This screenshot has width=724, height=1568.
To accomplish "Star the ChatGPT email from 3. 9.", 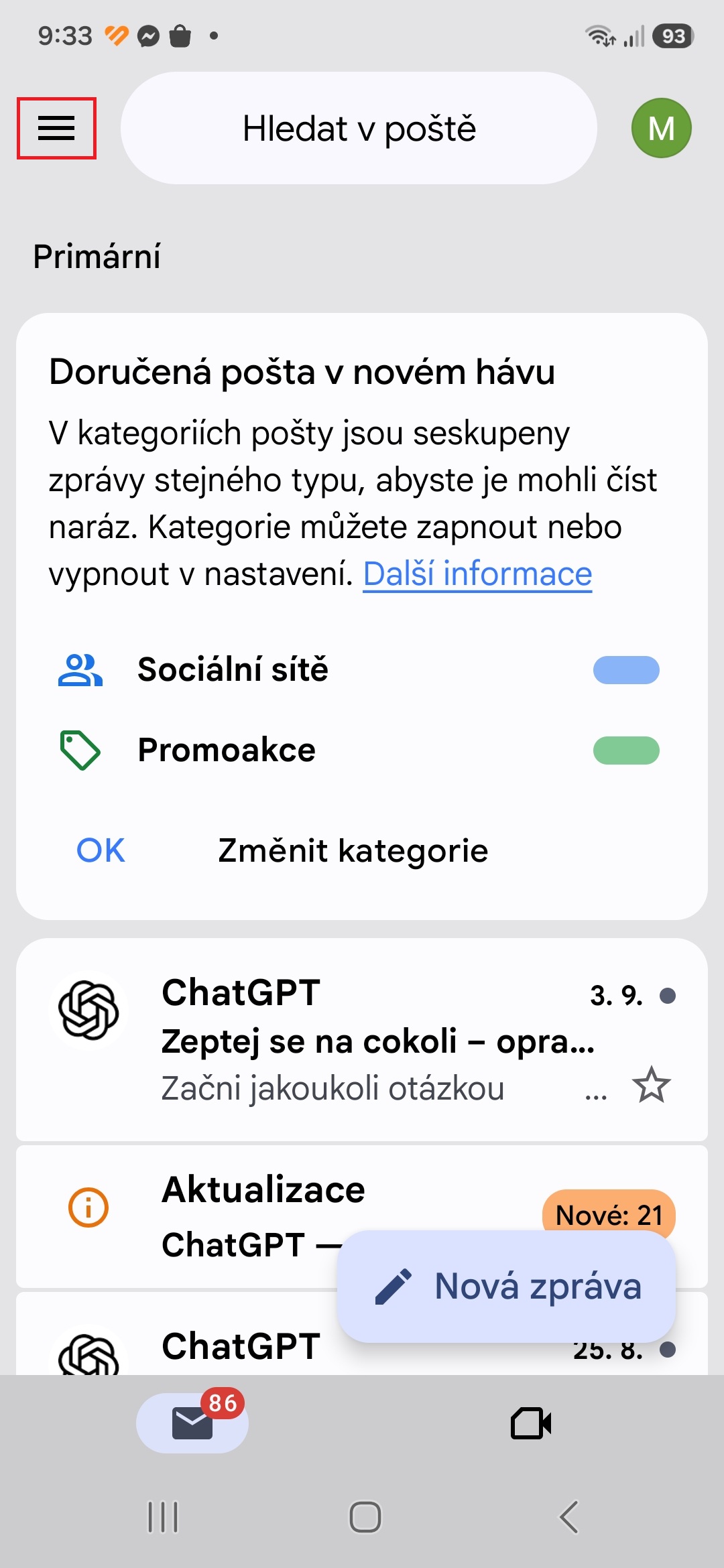I will [651, 1085].
